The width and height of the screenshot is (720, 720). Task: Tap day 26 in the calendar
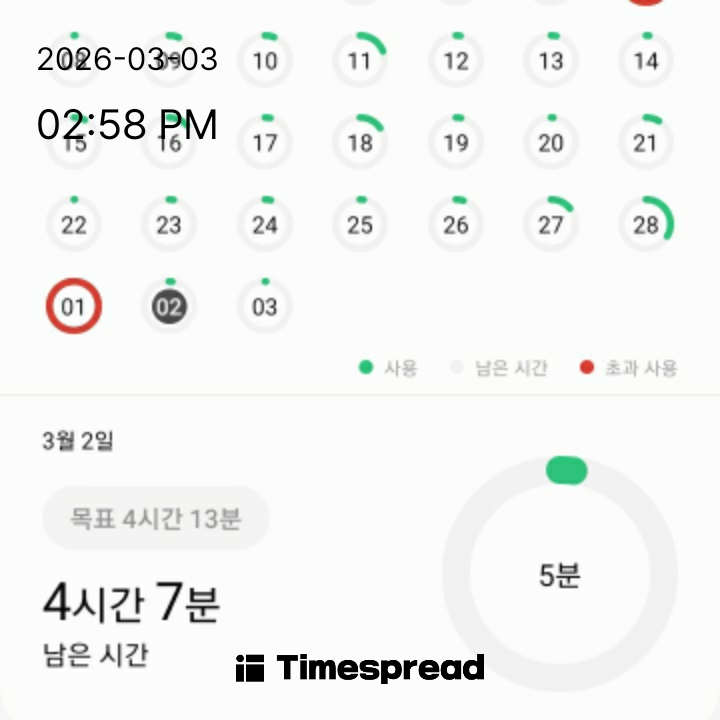pyautogui.click(x=456, y=225)
